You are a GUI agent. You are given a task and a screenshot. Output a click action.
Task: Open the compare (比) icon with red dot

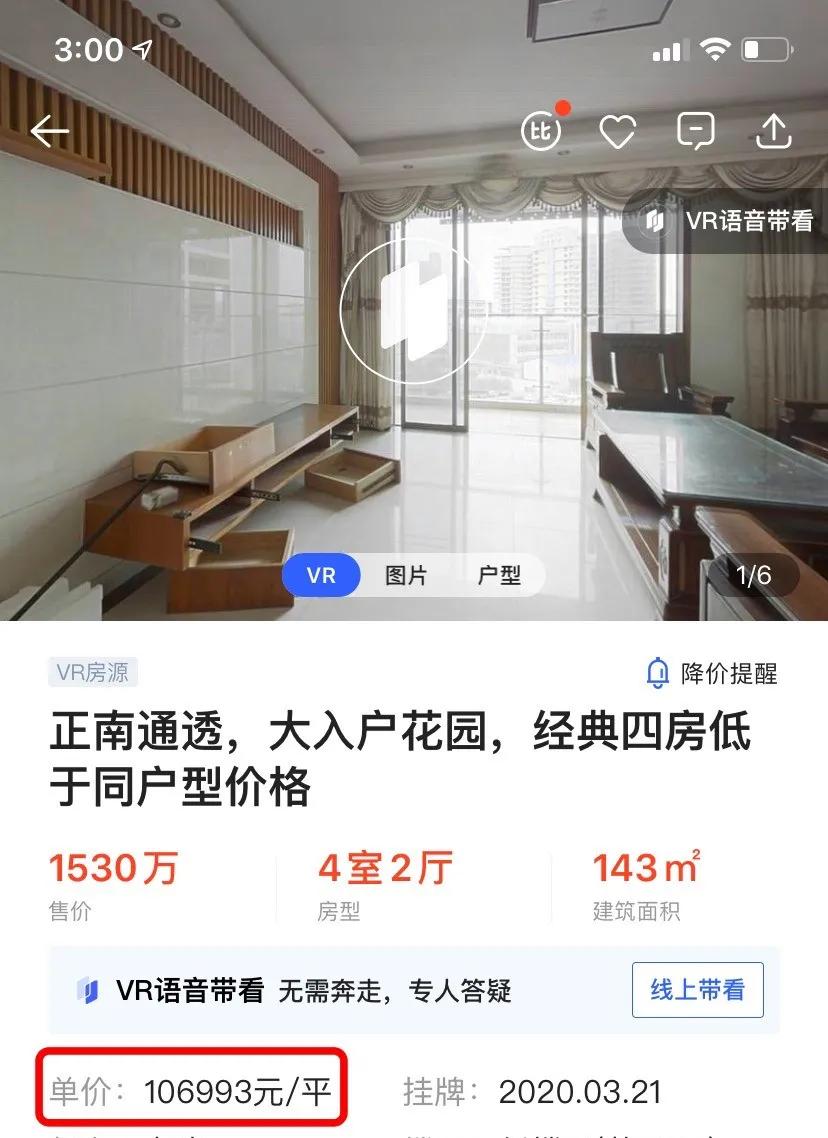click(540, 131)
